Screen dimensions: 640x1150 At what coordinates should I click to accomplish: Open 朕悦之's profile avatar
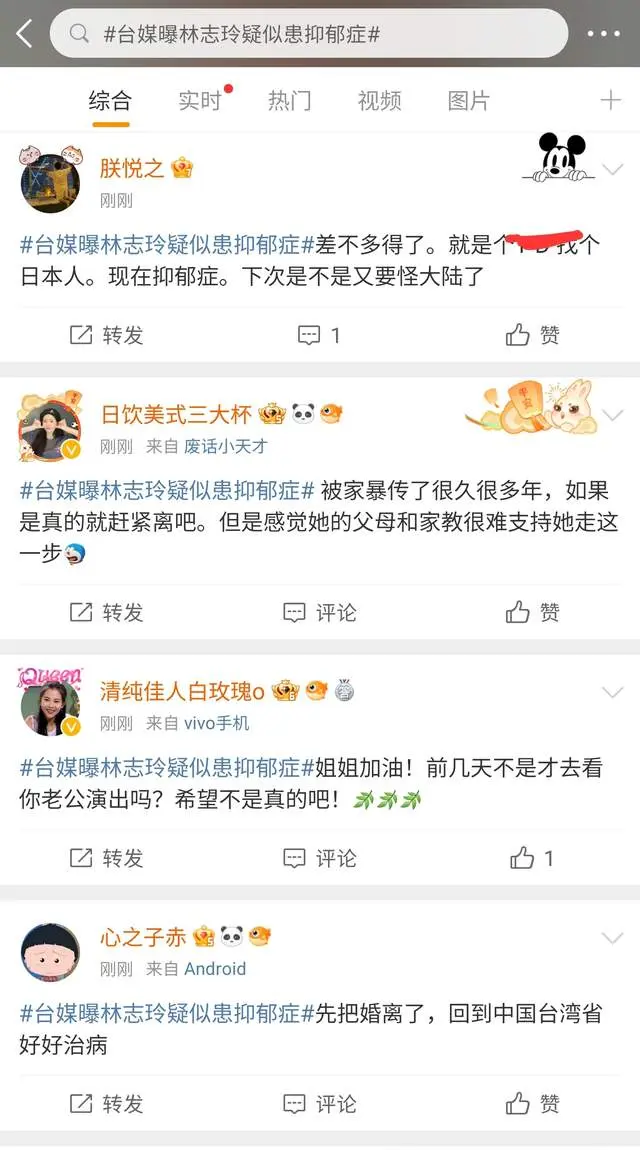pyautogui.click(x=50, y=183)
